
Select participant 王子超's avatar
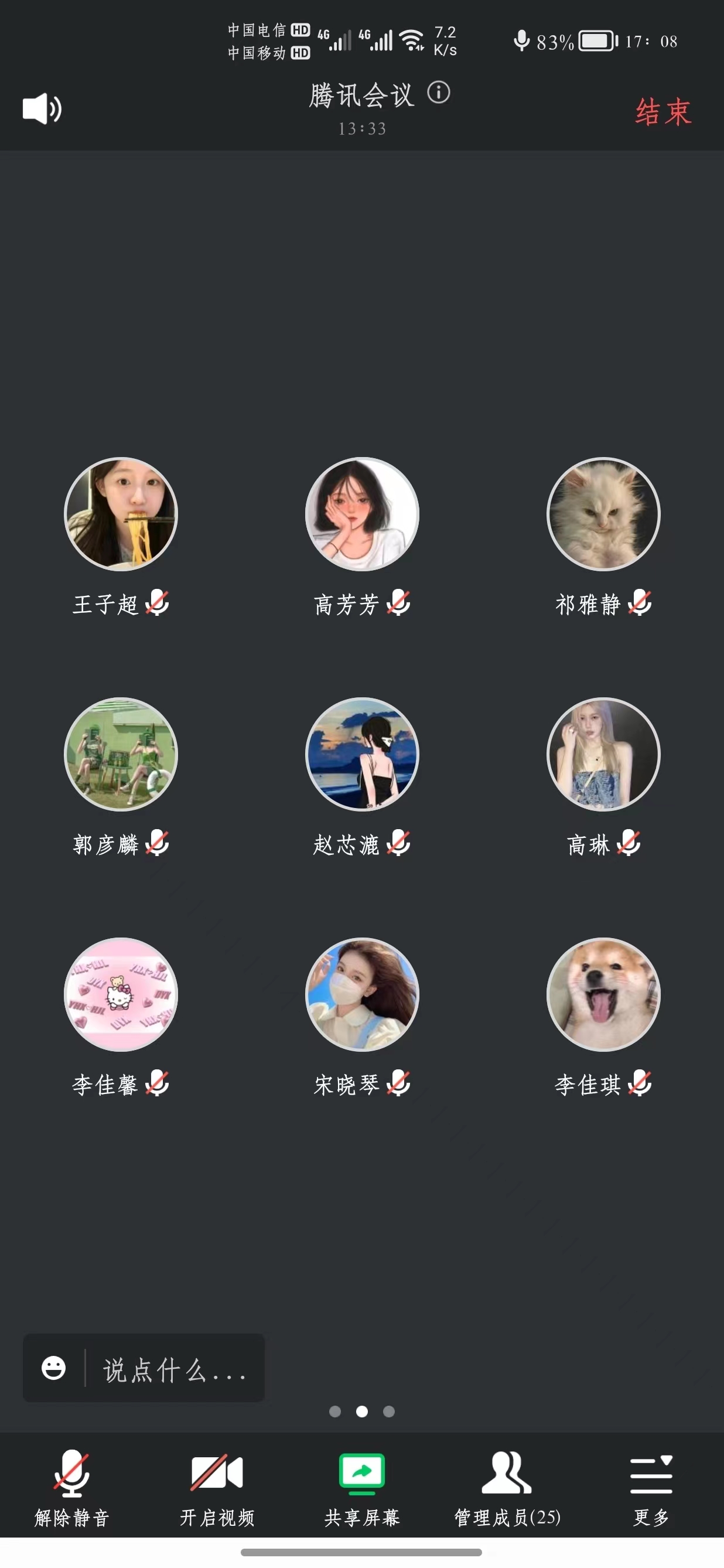tap(121, 514)
